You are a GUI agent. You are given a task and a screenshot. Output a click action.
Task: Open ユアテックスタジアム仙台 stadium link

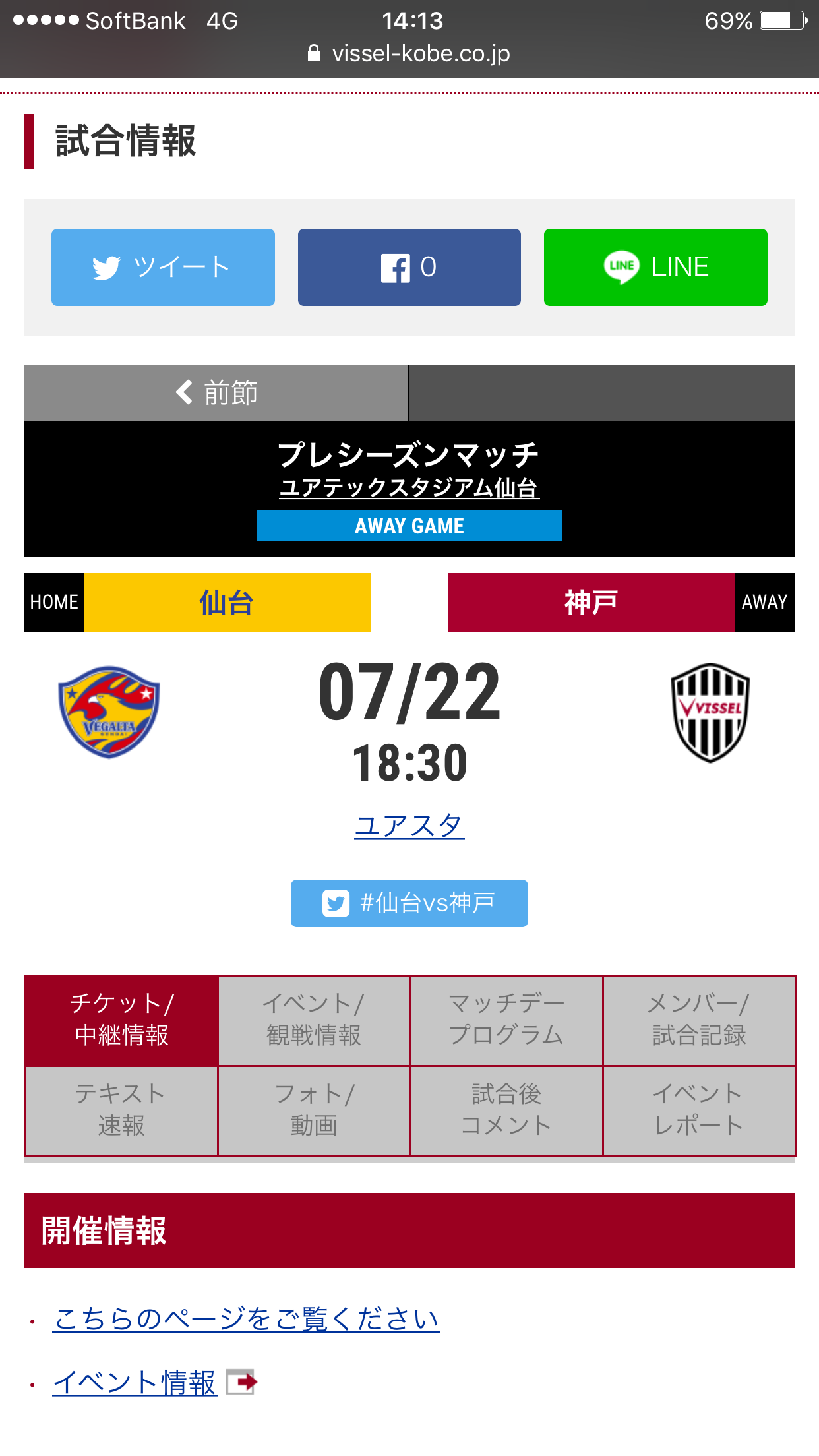(409, 488)
